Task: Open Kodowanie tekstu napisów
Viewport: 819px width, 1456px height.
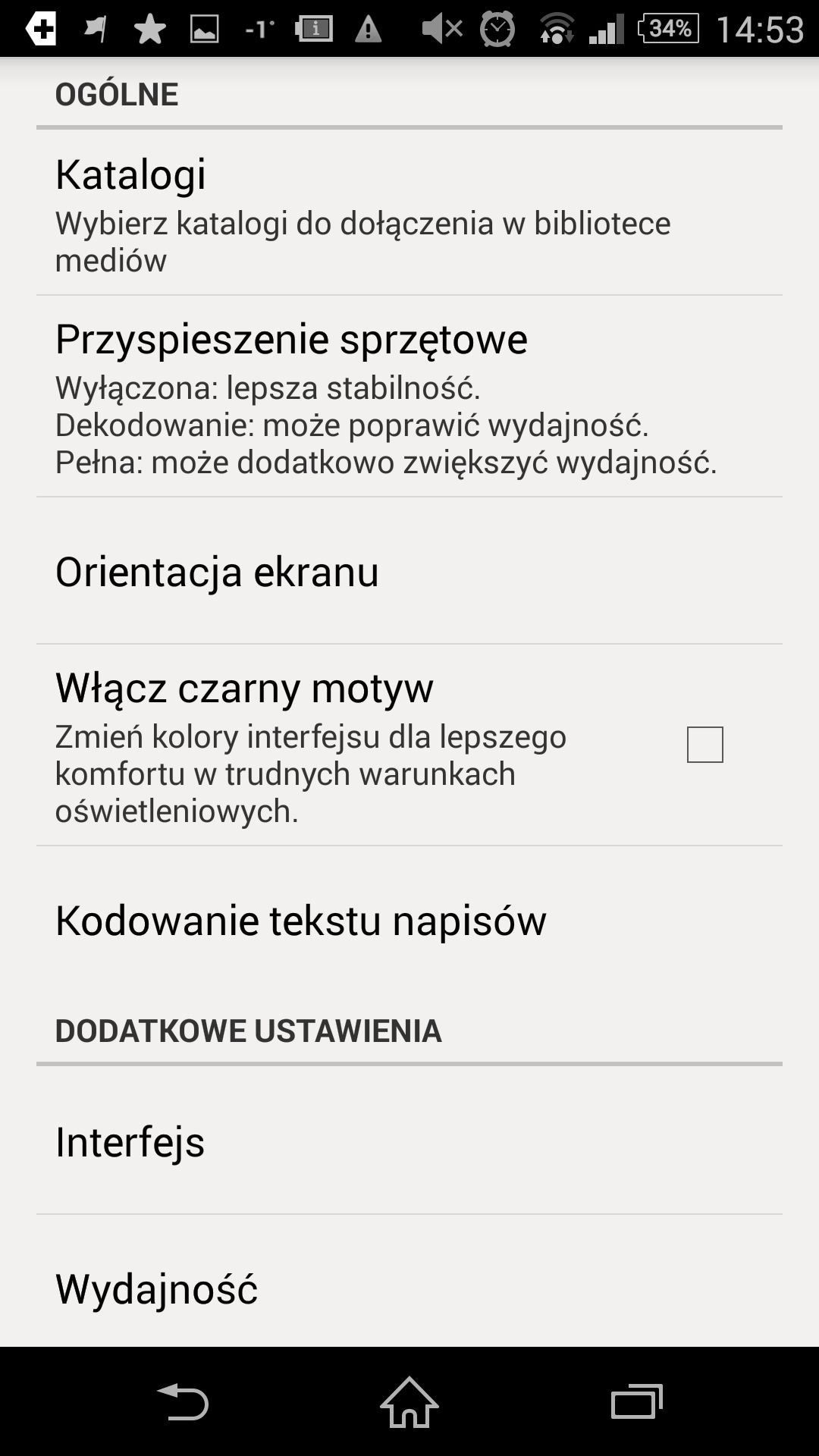Action: pos(409,920)
